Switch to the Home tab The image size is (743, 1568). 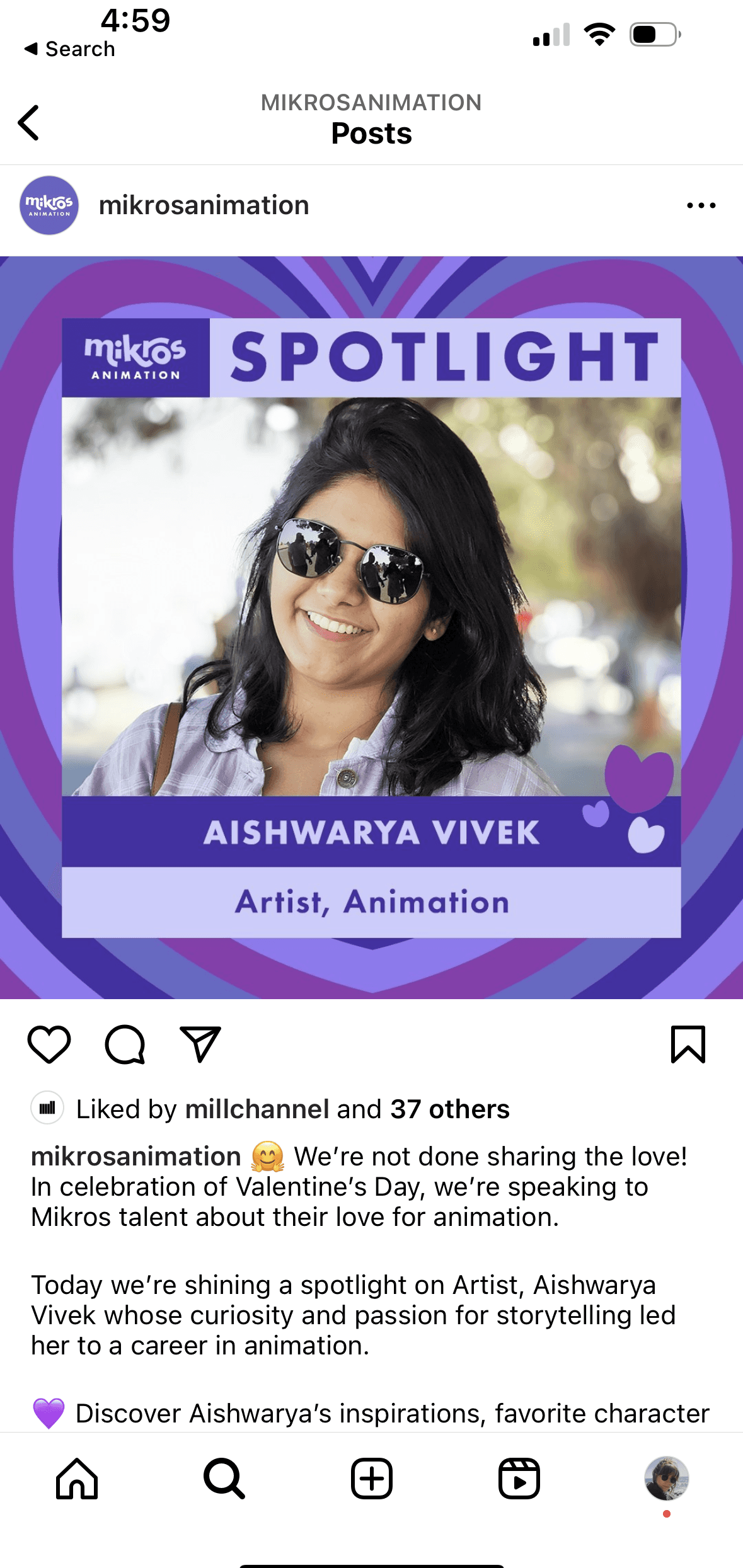point(77,1478)
